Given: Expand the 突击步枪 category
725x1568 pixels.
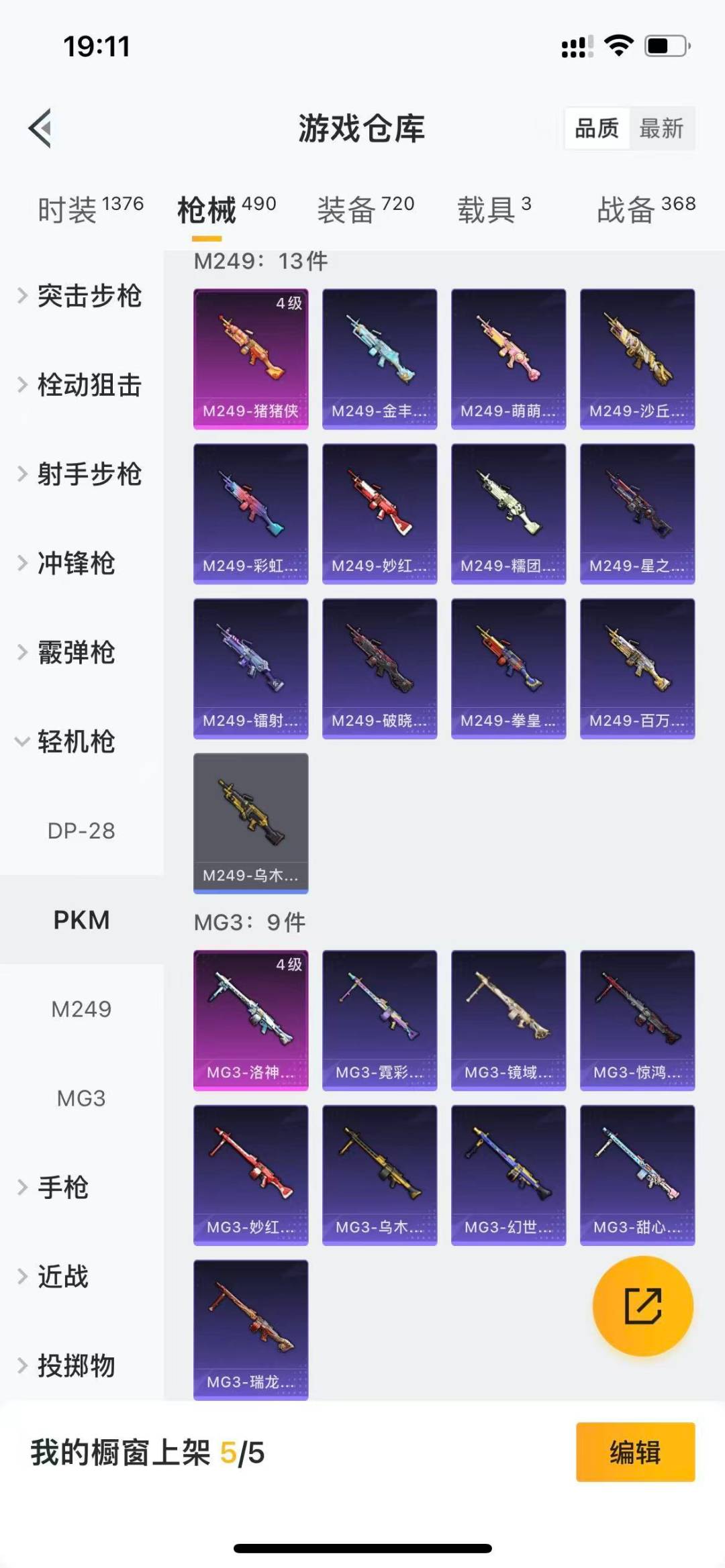Looking at the screenshot, I should pos(81,296).
